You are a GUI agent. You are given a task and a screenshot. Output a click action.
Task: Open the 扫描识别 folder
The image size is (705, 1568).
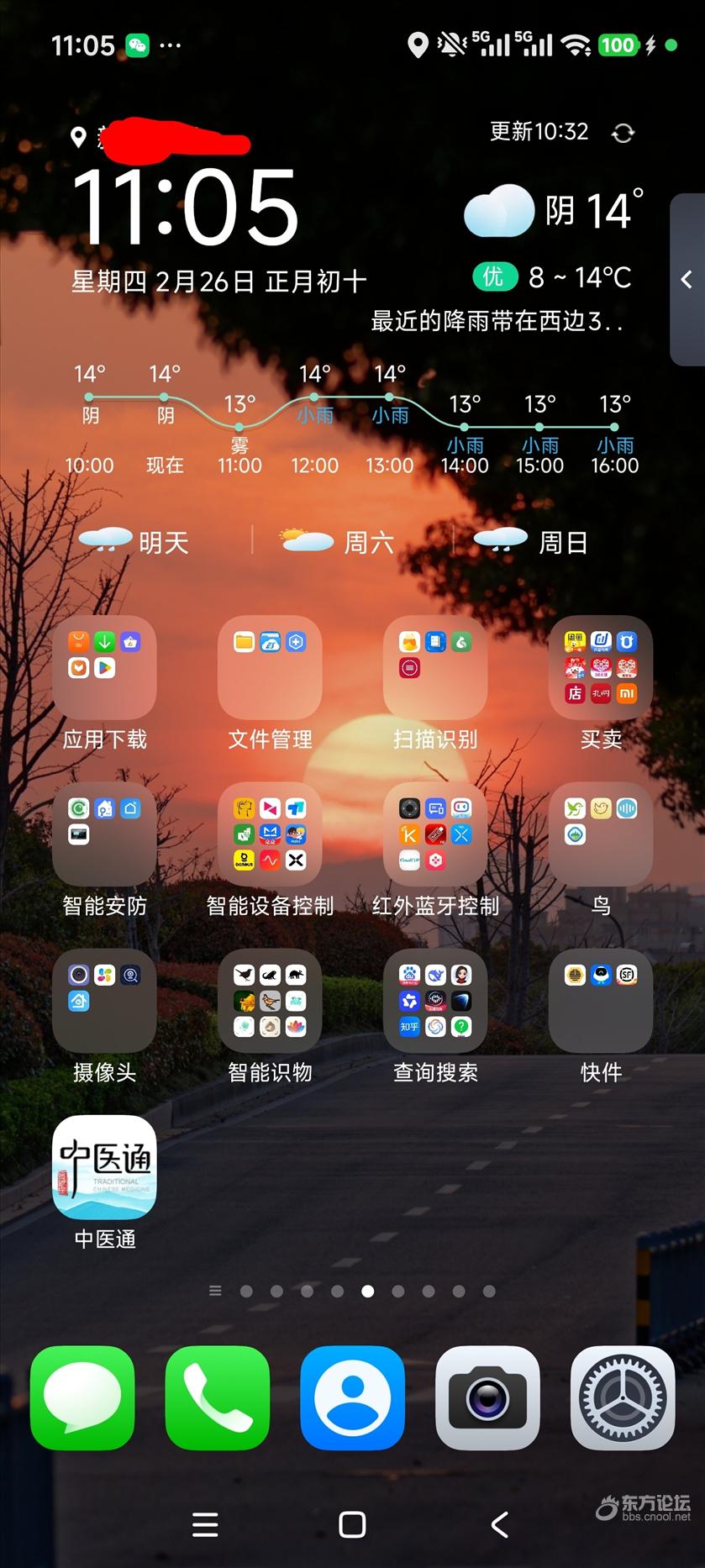click(435, 668)
